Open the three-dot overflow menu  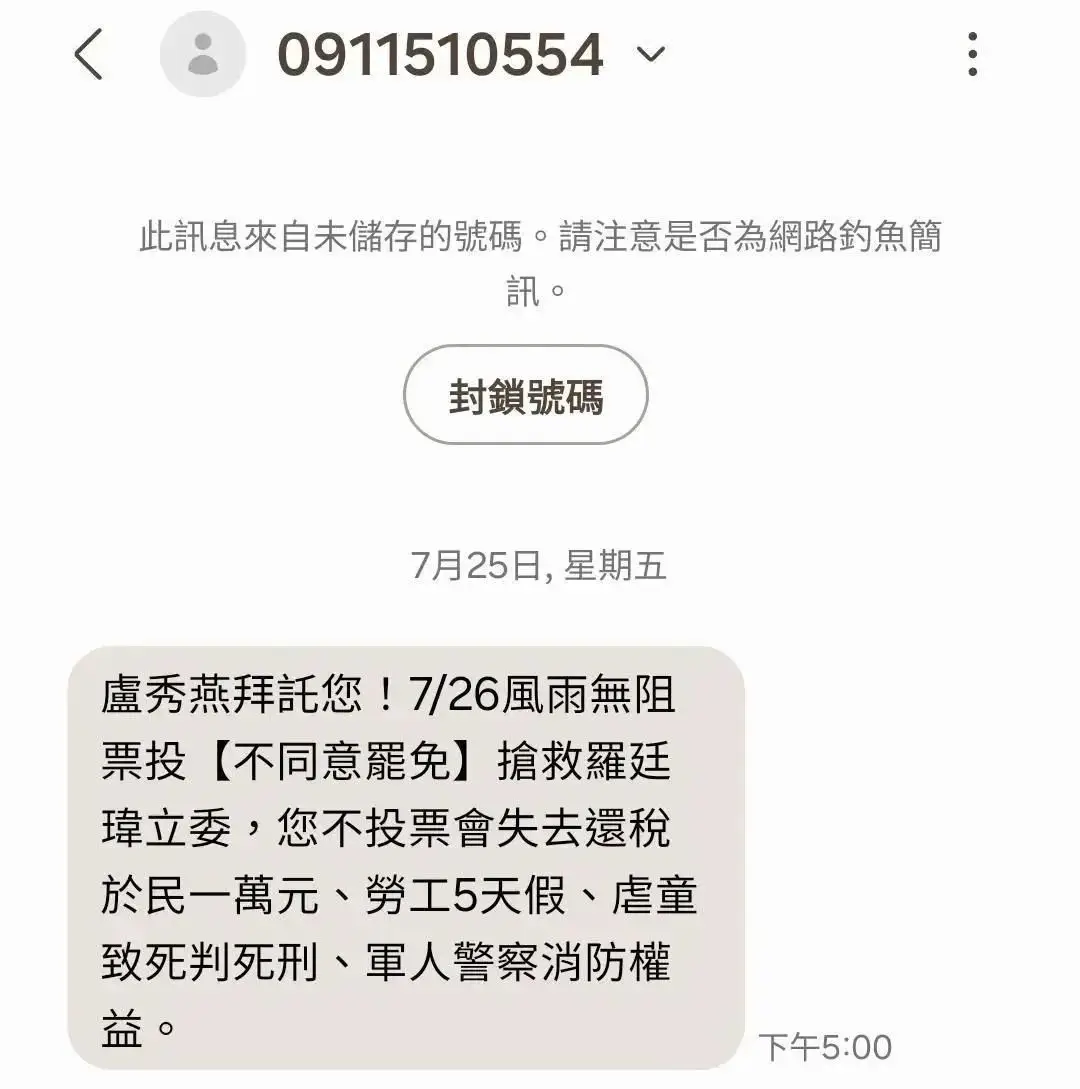point(972,54)
